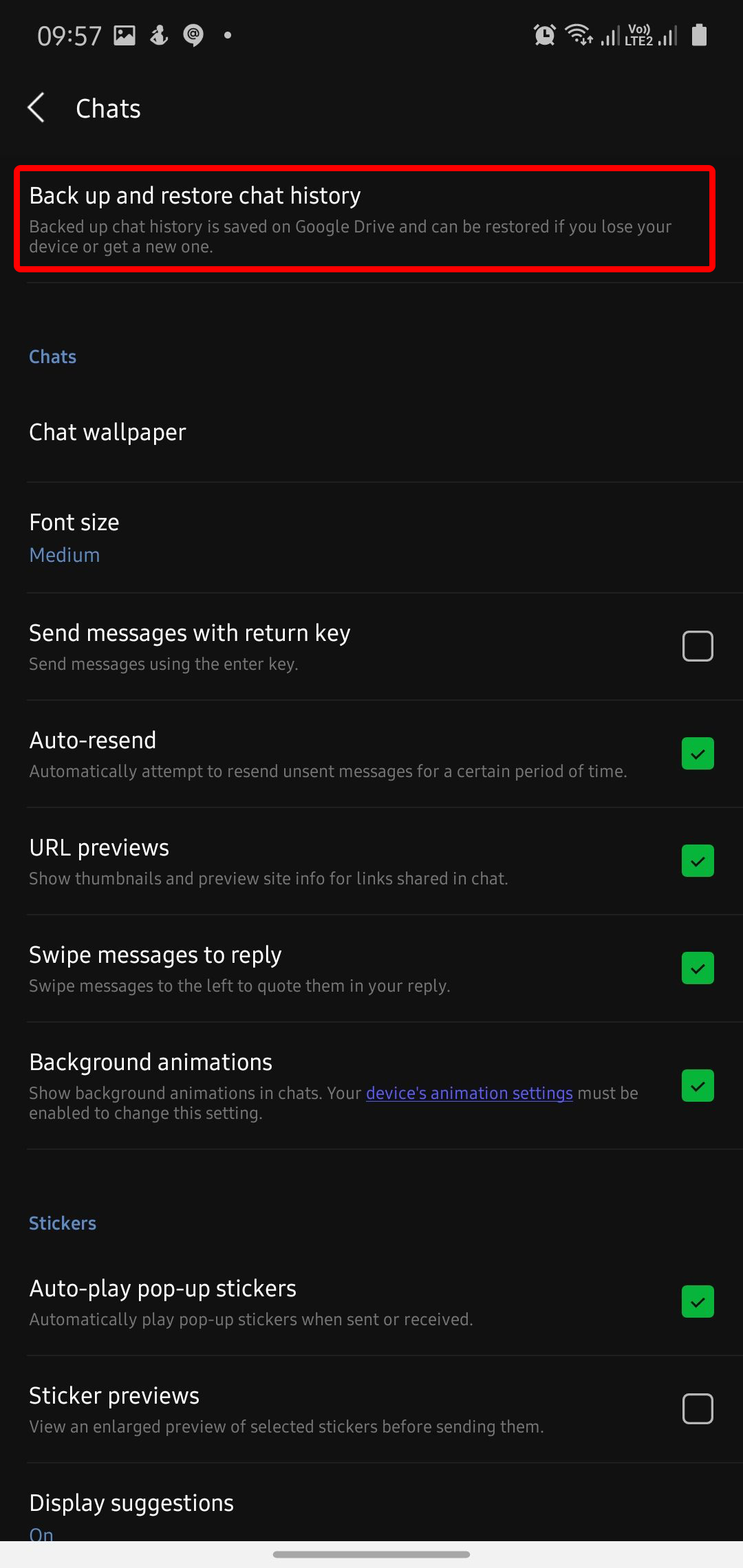The height and width of the screenshot is (1568, 743).
Task: Open Chat wallpaper settings
Action: click(371, 433)
